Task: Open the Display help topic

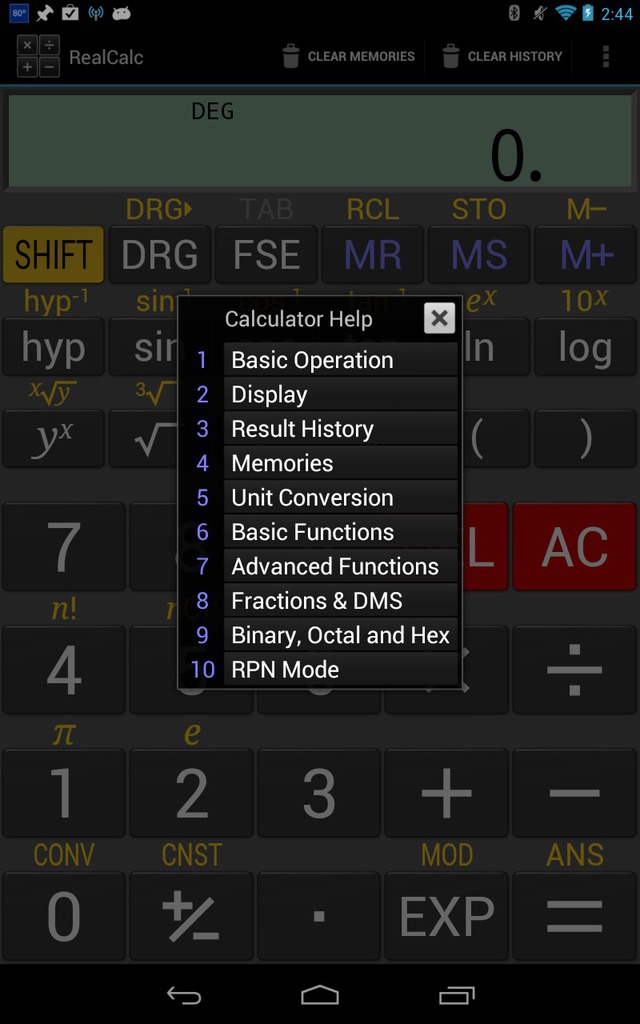Action: click(x=340, y=394)
